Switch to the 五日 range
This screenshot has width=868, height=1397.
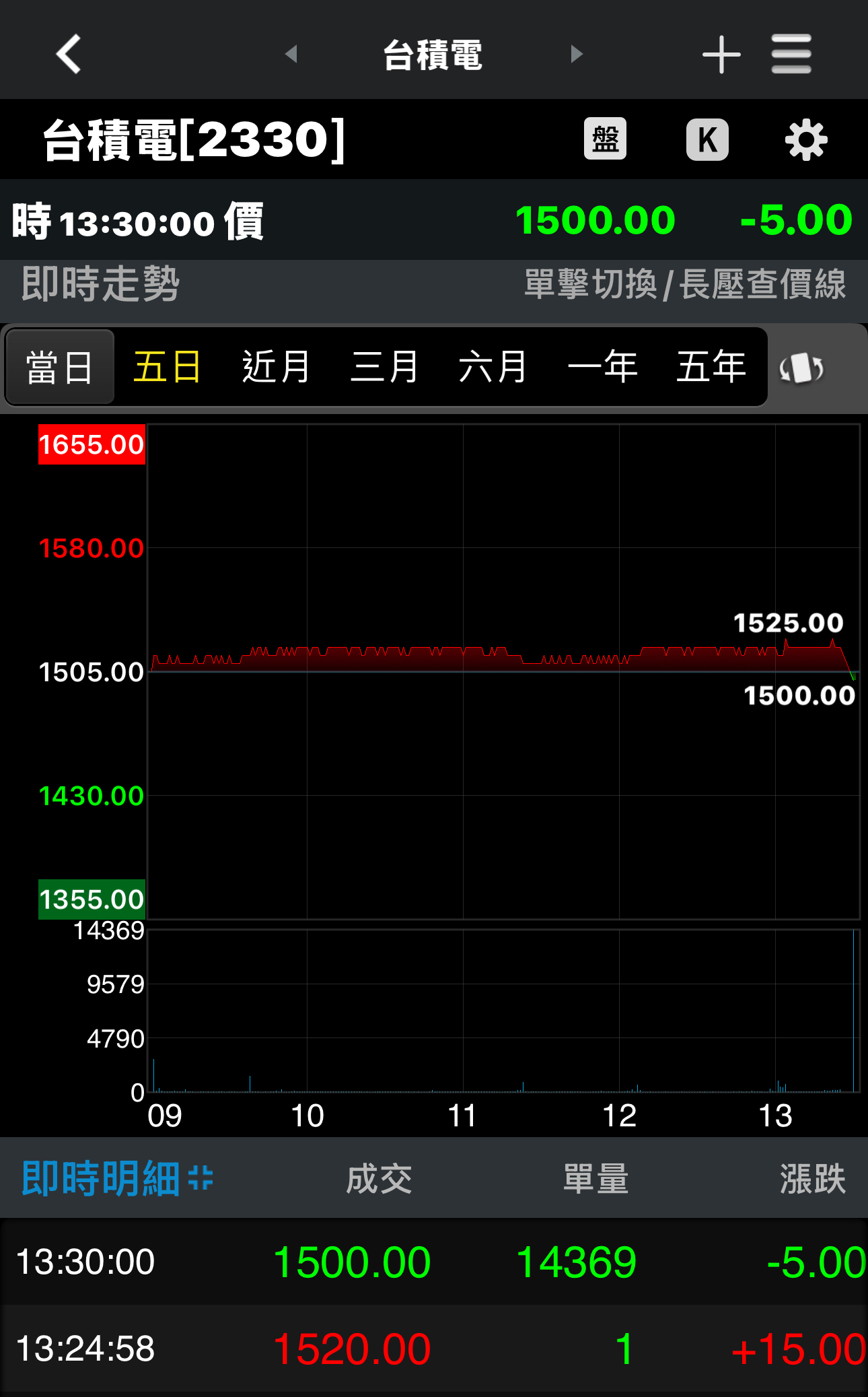(168, 368)
